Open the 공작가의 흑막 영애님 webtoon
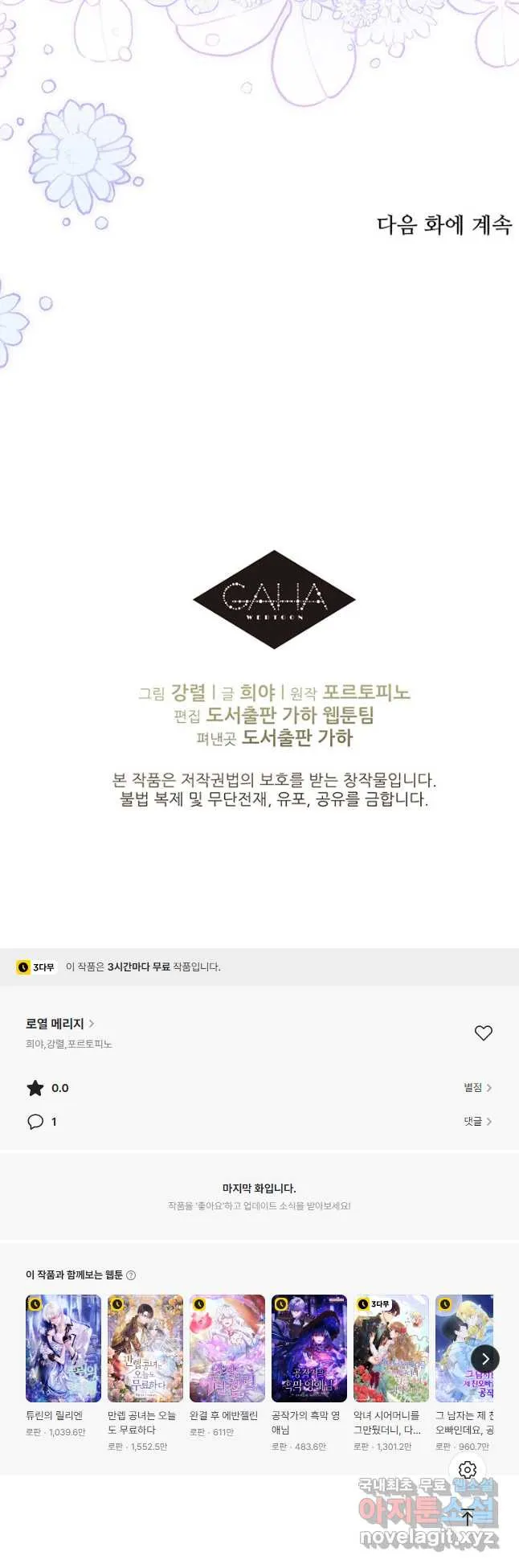Screen dimensions: 519x1568 (x=309, y=1348)
